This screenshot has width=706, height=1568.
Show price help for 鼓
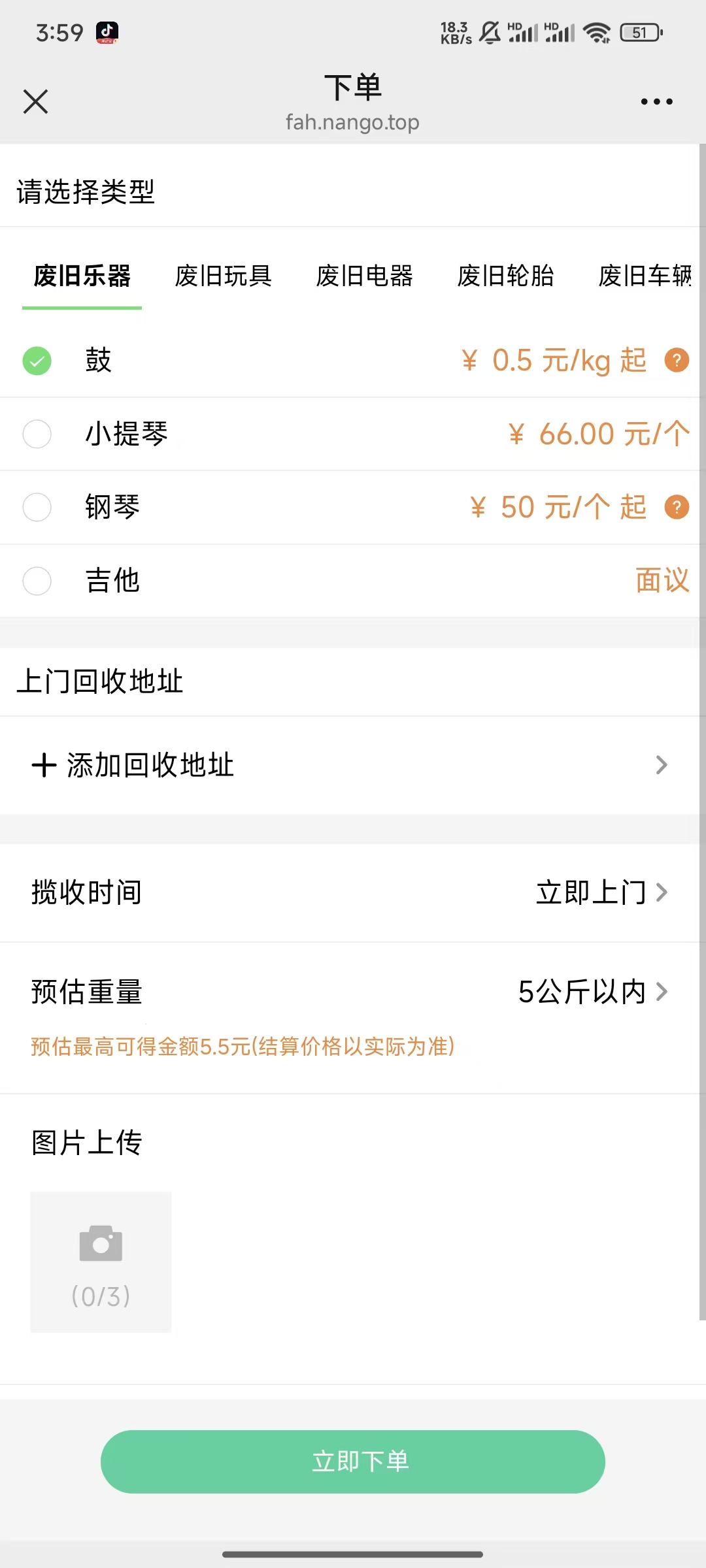click(677, 360)
